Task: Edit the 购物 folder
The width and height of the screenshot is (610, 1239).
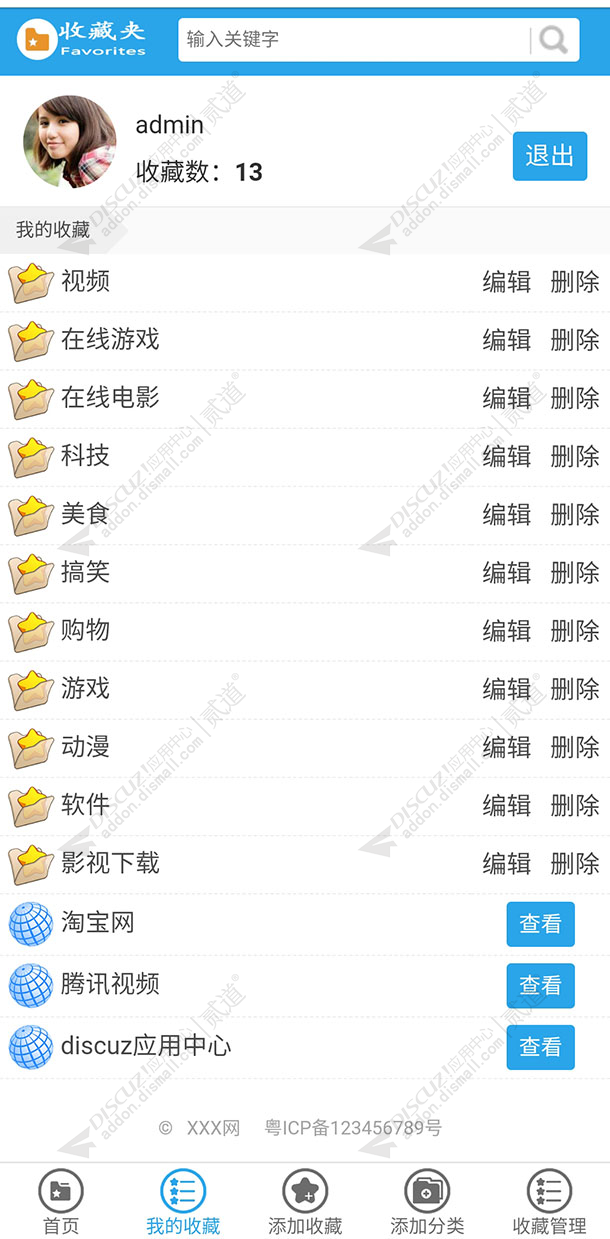Action: (507, 630)
